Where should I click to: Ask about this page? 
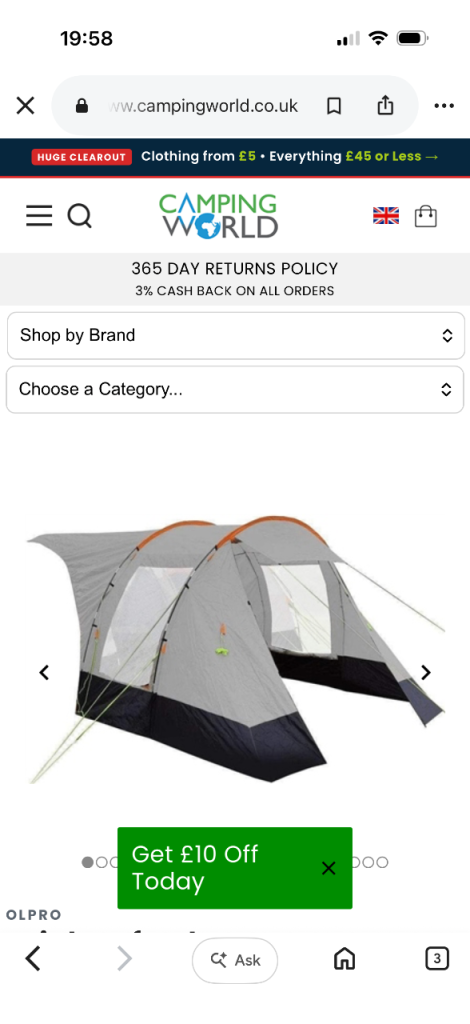pyautogui.click(x=235, y=960)
